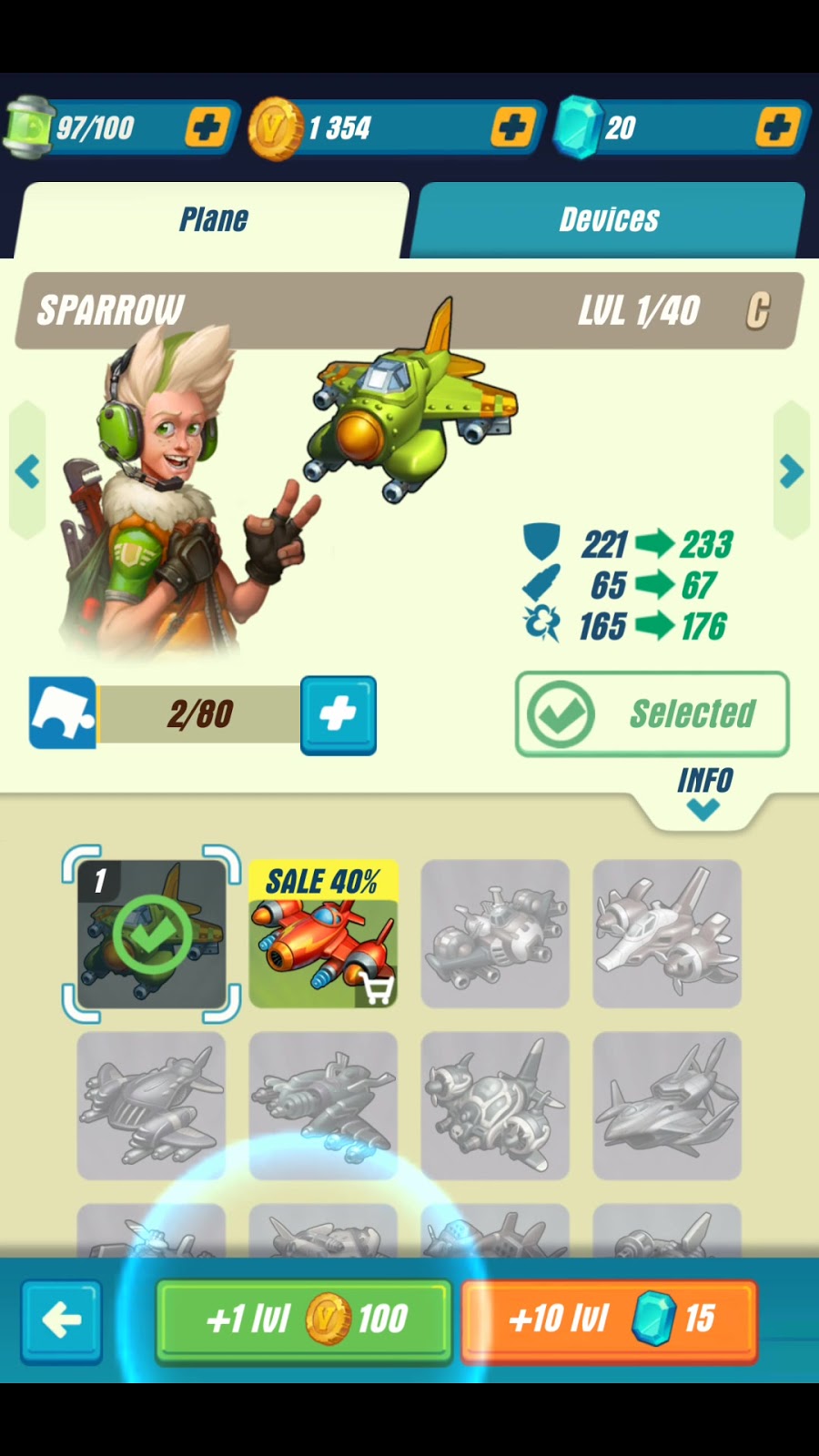Choose the Sparrow plane tile
819x1456 pixels.
tap(151, 934)
